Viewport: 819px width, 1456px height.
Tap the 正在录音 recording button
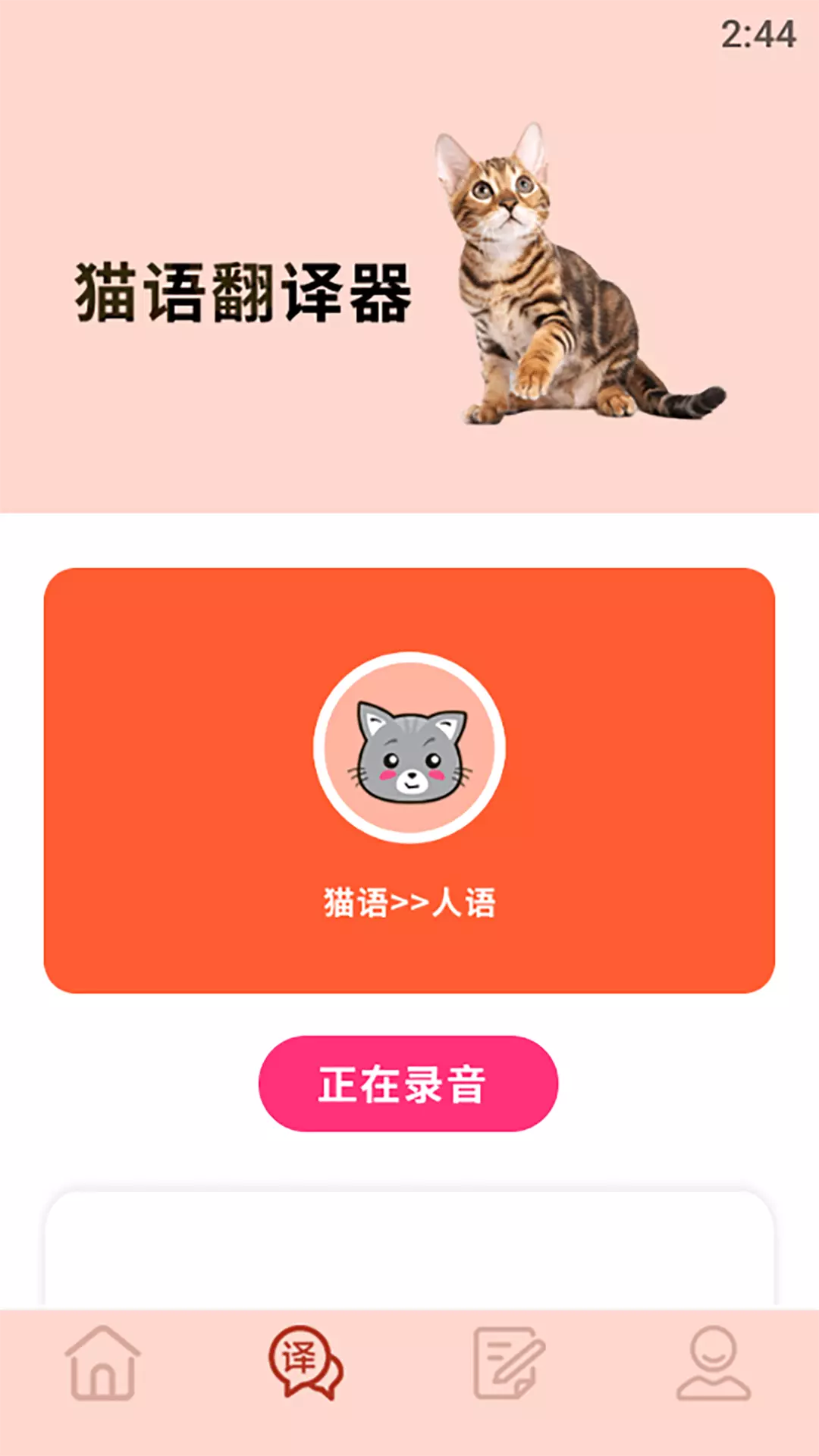[x=408, y=1084]
